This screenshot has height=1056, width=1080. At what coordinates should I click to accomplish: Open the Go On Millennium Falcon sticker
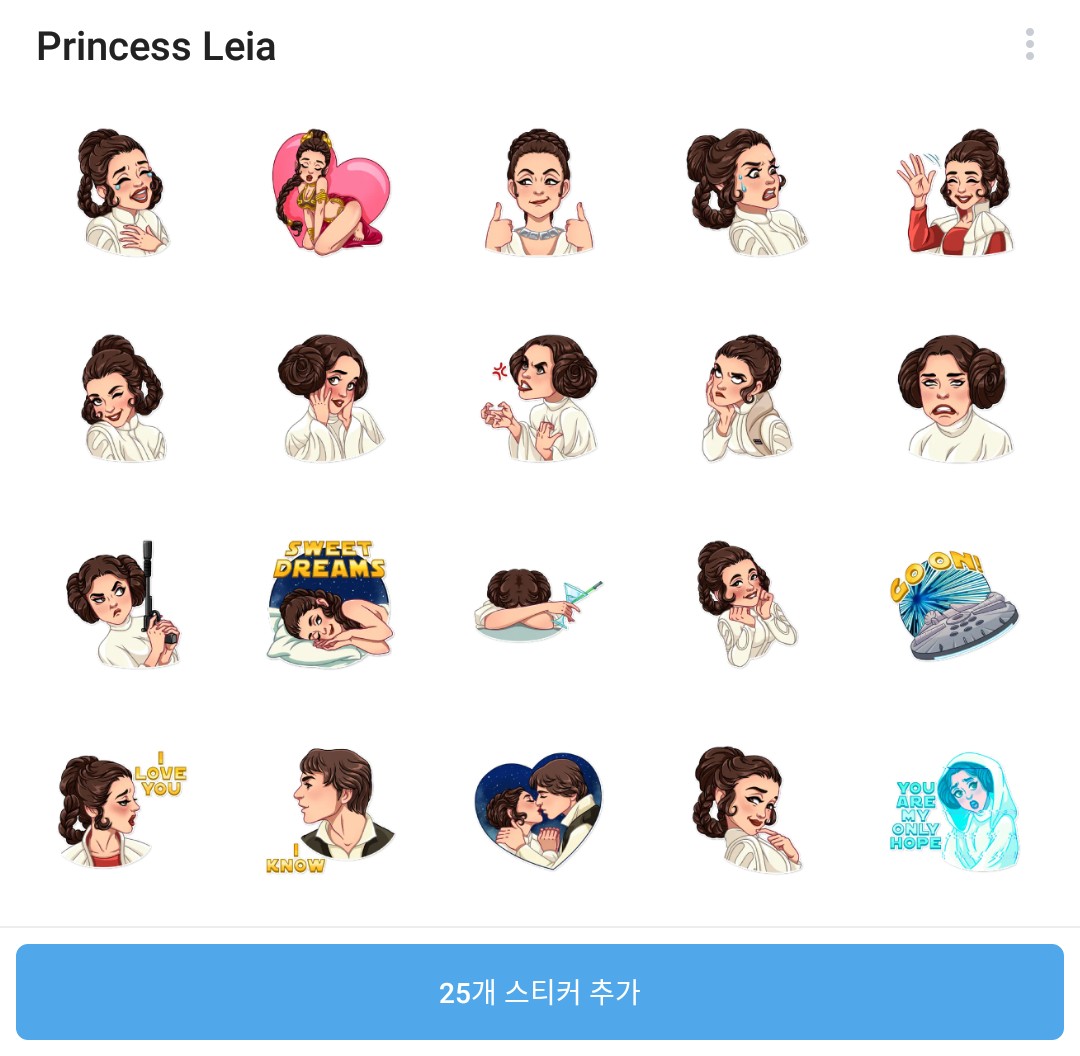pyautogui.click(x=953, y=604)
